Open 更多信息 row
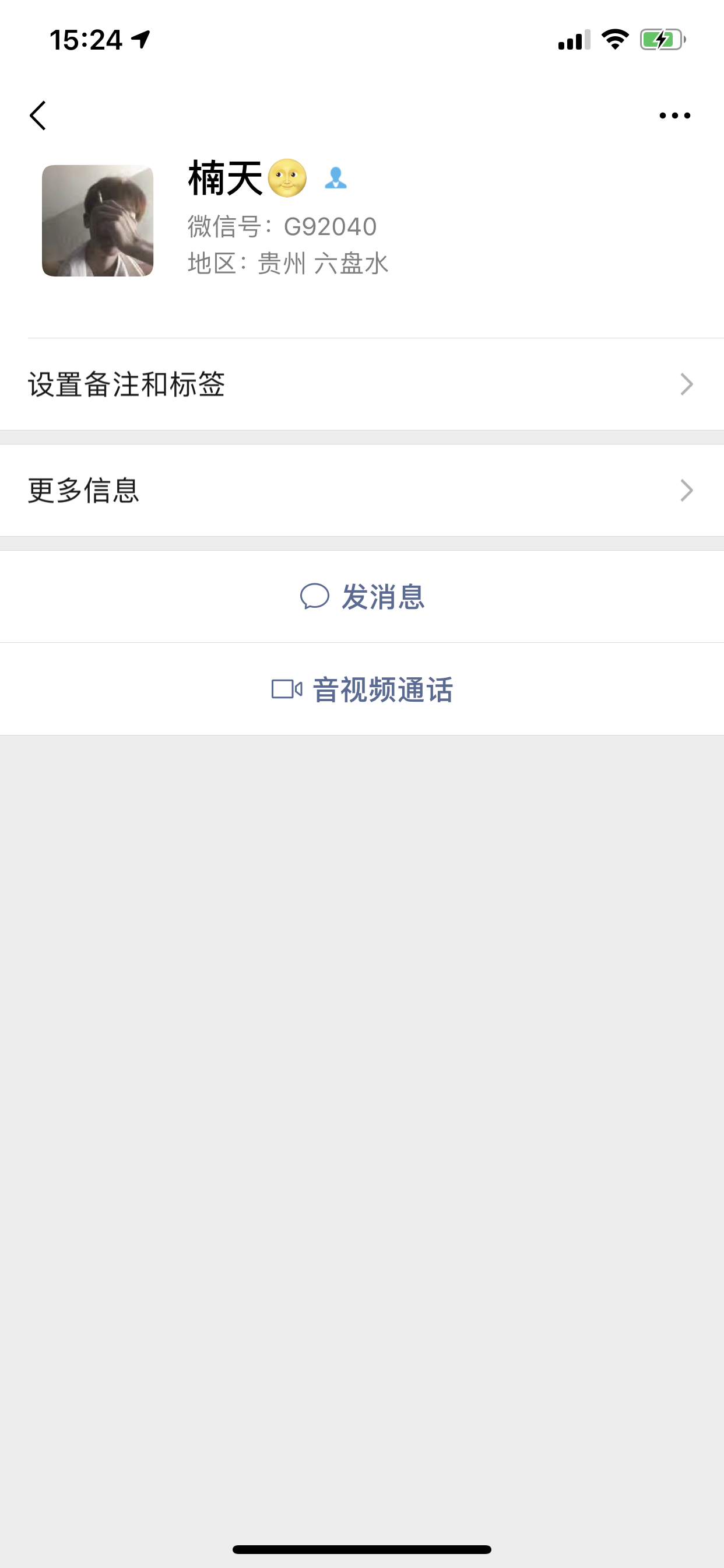 (362, 491)
